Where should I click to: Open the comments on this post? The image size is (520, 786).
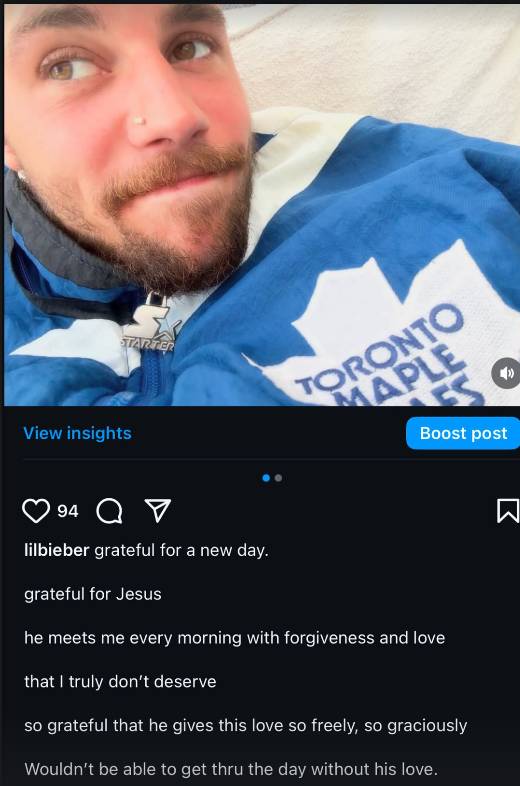point(109,511)
